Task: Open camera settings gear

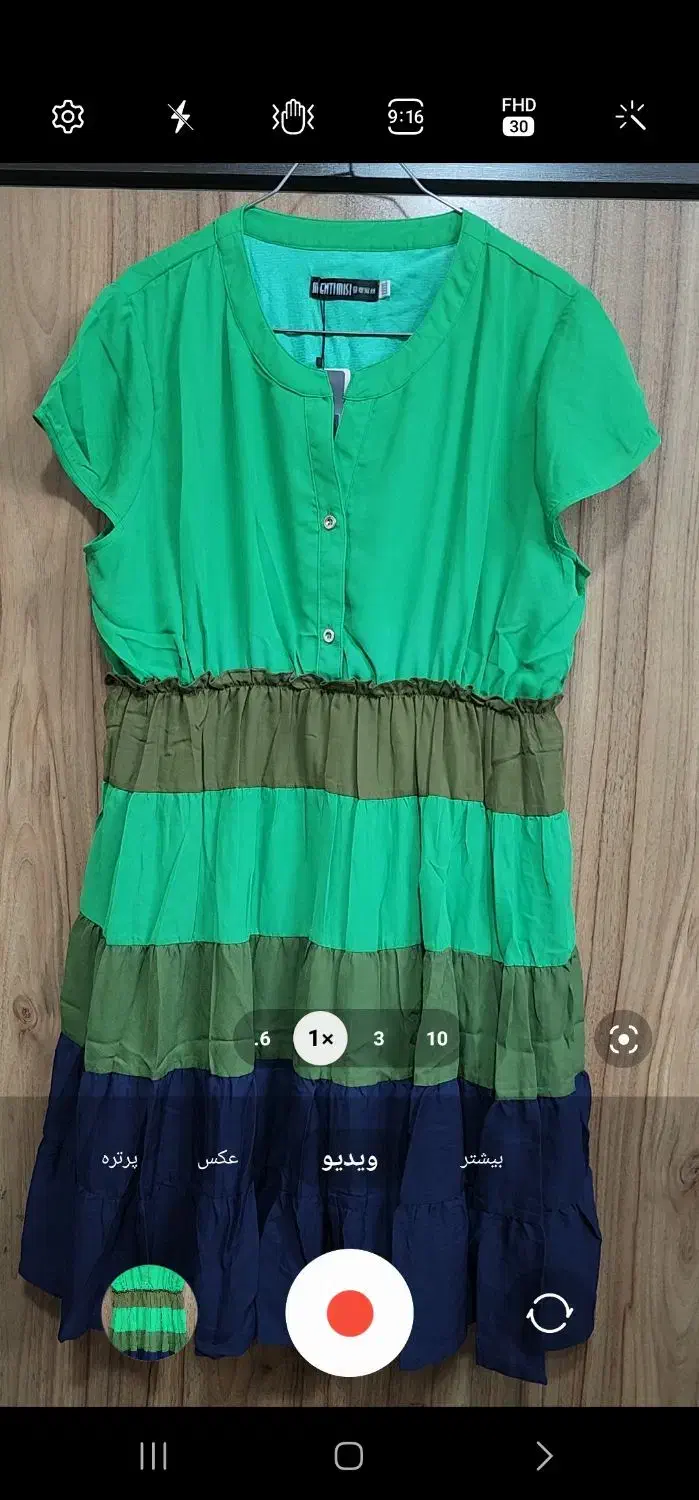Action: [67, 118]
